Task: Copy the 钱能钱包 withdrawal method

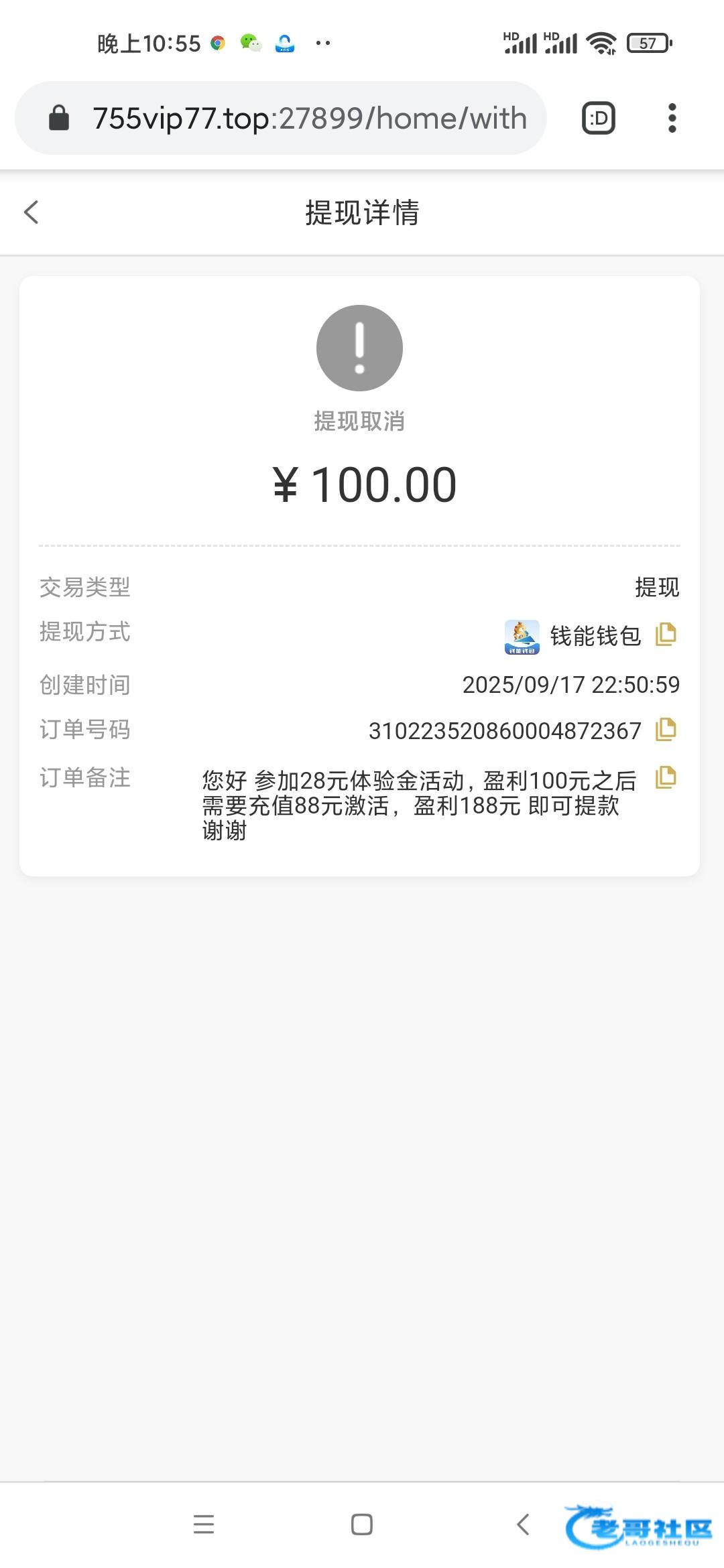Action: (666, 634)
